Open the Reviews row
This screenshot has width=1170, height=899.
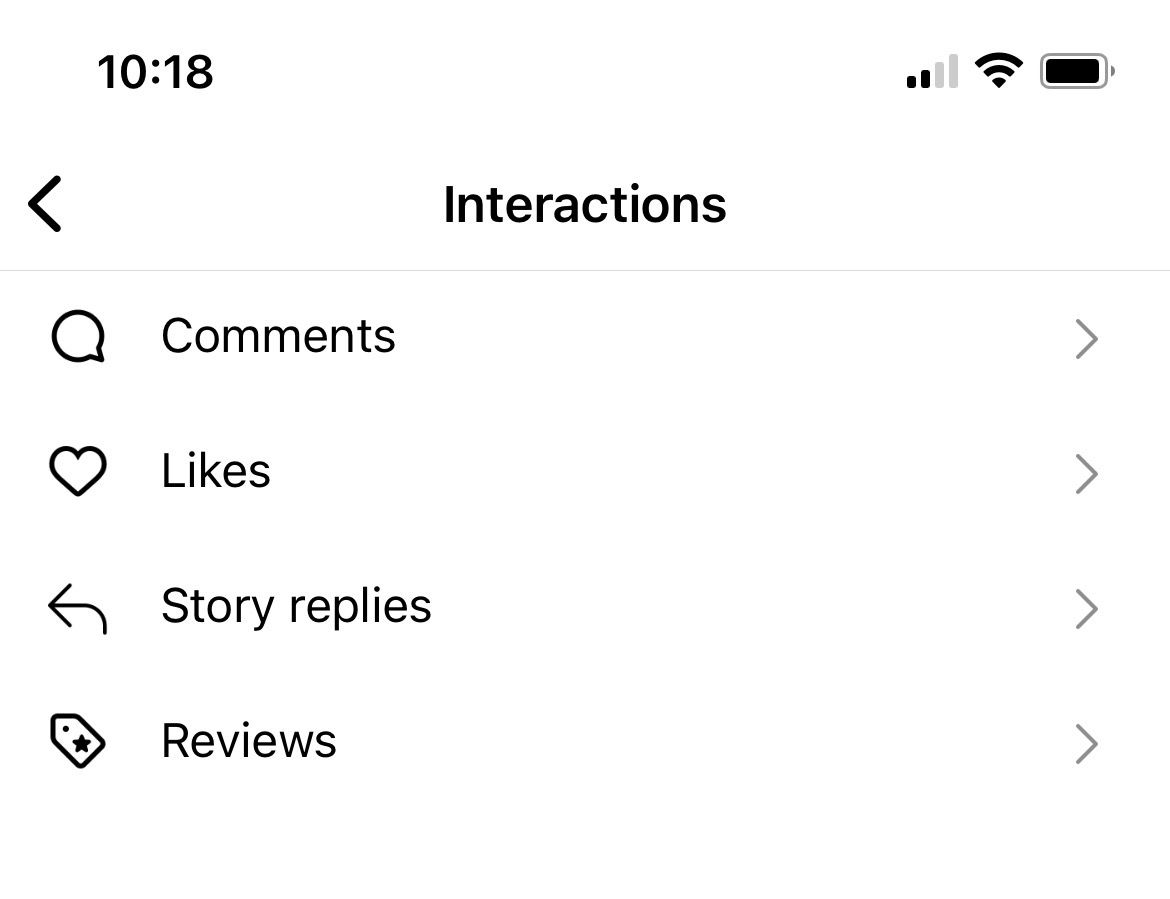(x=249, y=742)
